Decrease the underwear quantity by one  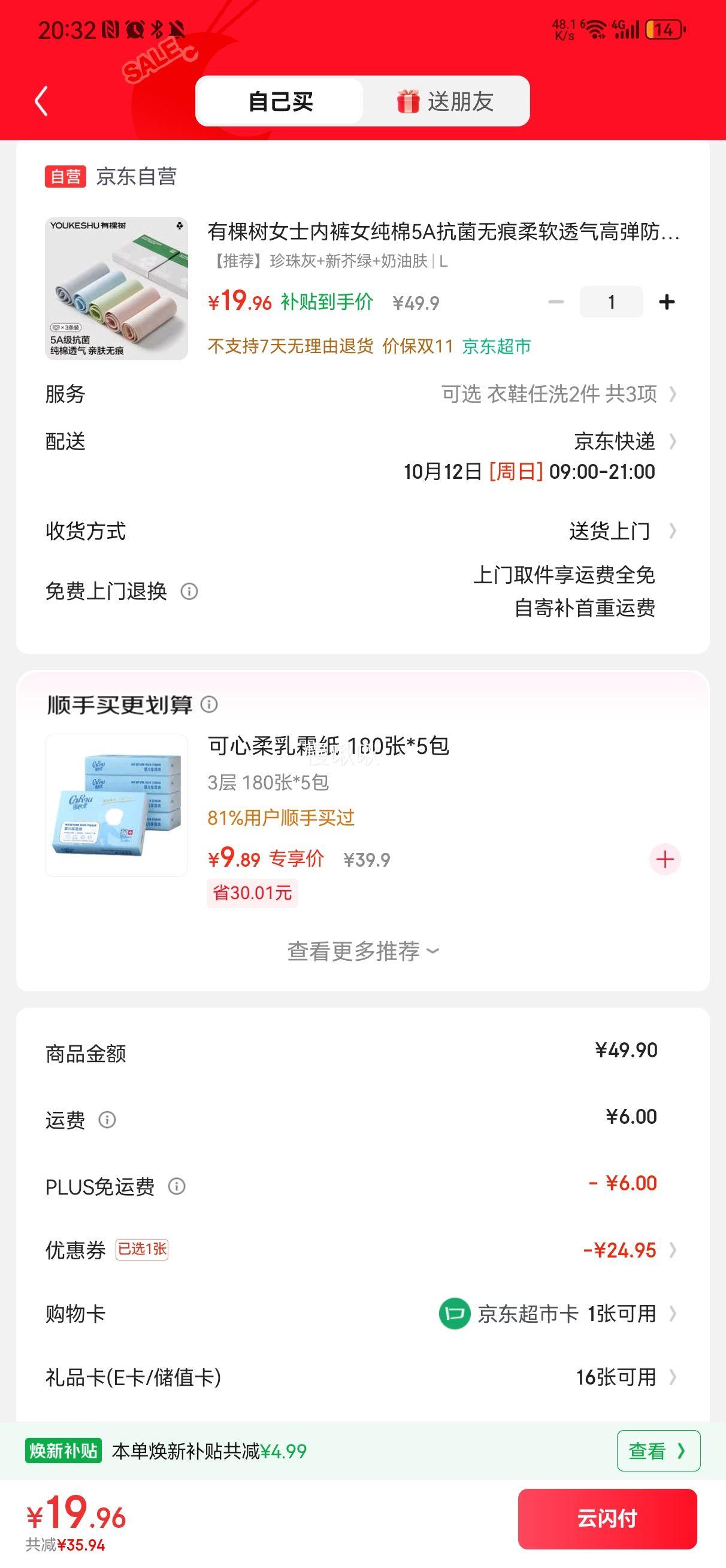tap(556, 302)
